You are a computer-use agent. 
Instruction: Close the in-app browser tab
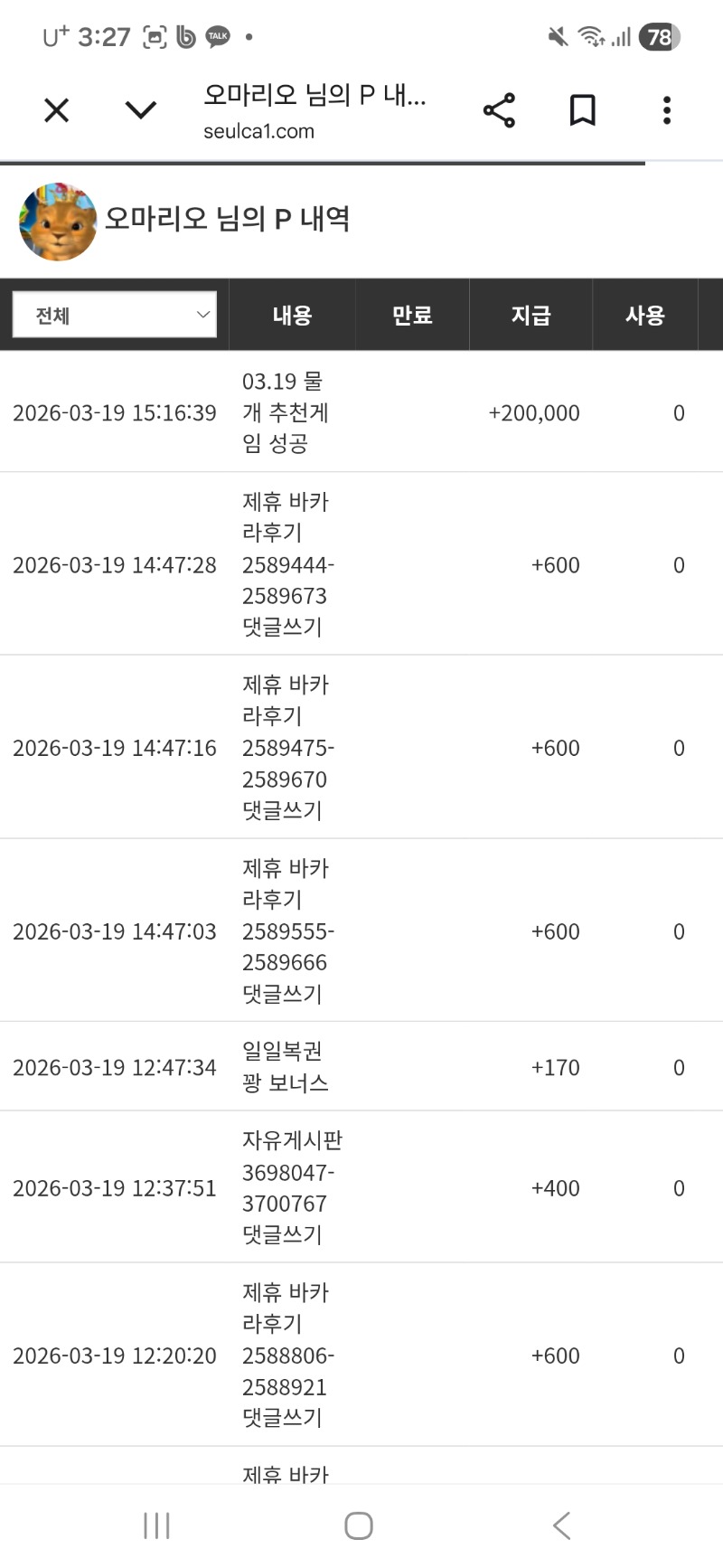(57, 110)
